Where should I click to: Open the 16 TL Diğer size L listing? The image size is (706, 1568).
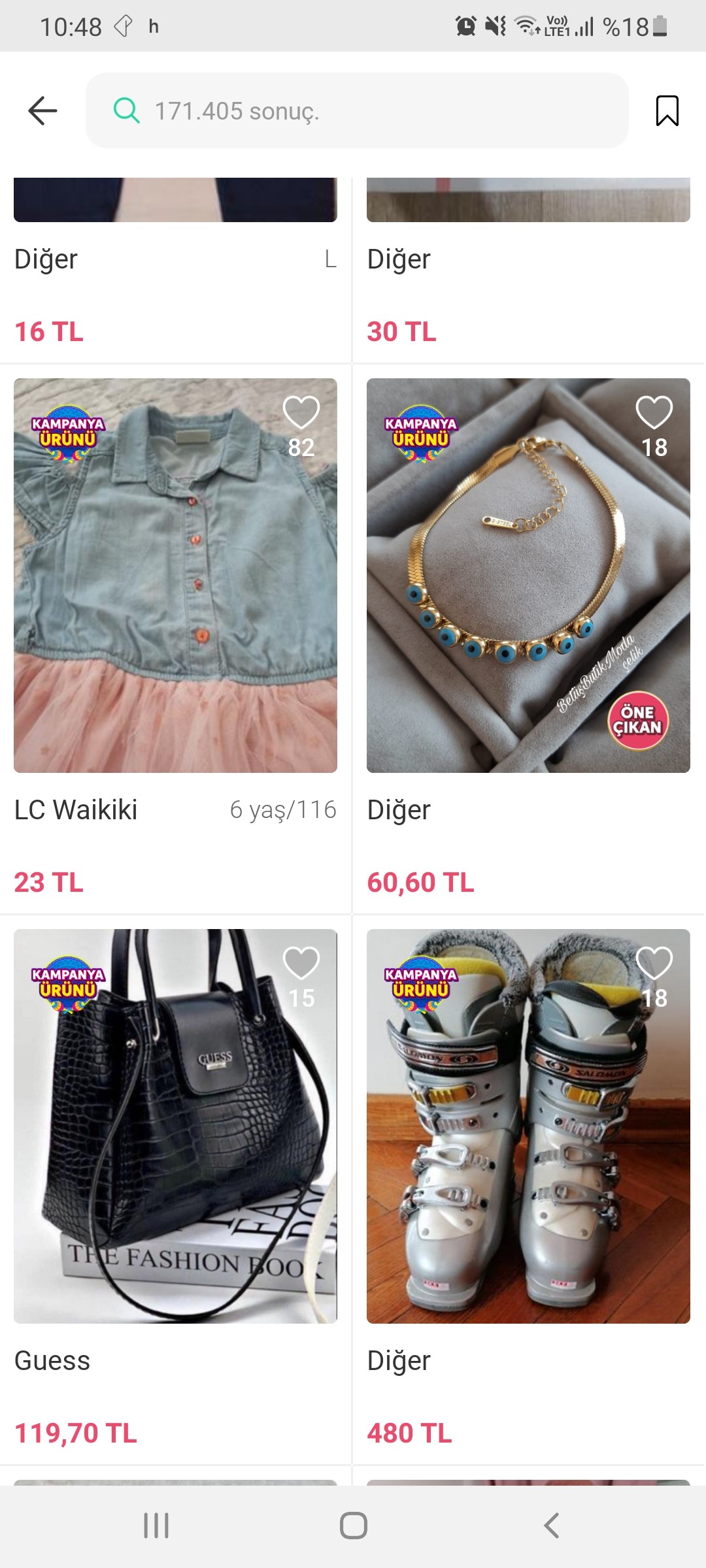pos(175,274)
